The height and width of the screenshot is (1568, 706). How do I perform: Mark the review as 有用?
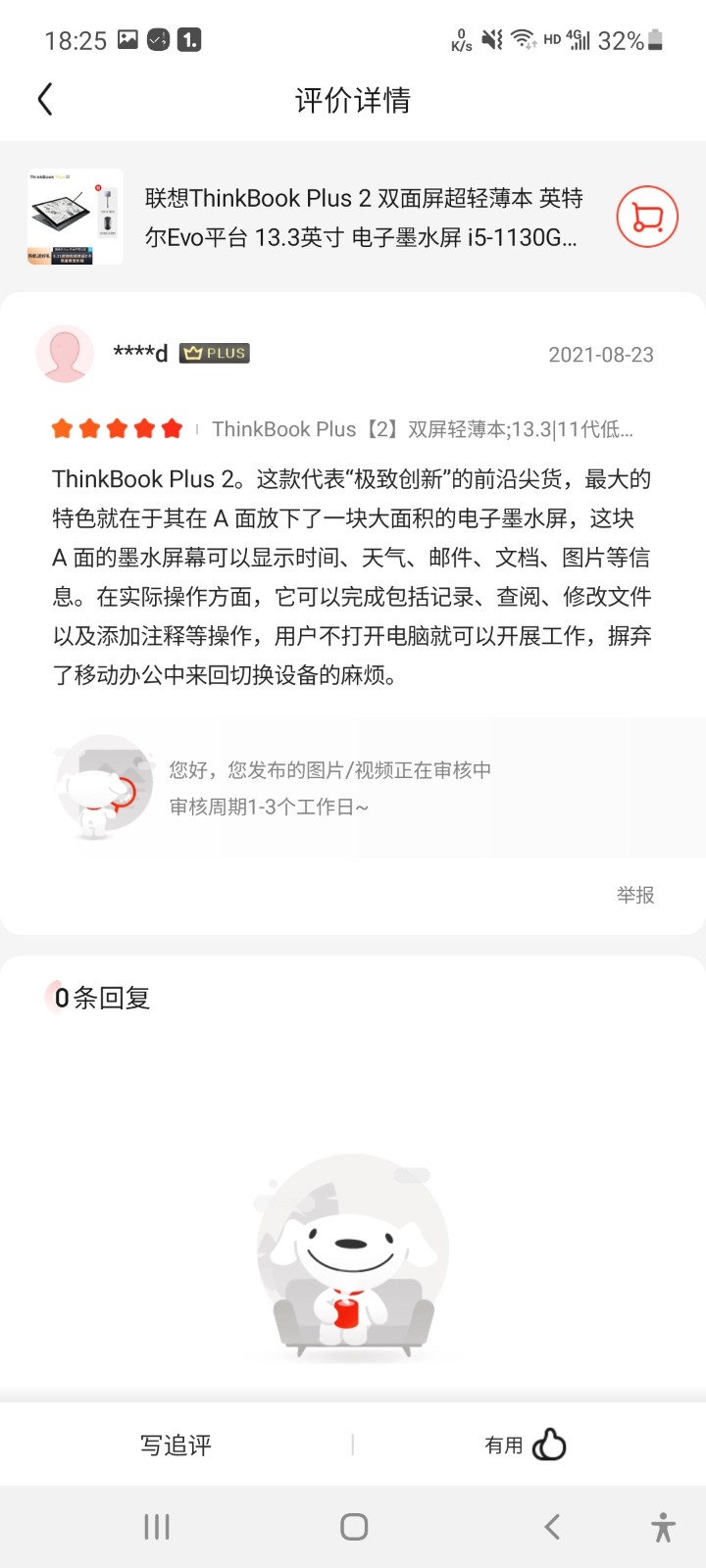(x=526, y=1445)
